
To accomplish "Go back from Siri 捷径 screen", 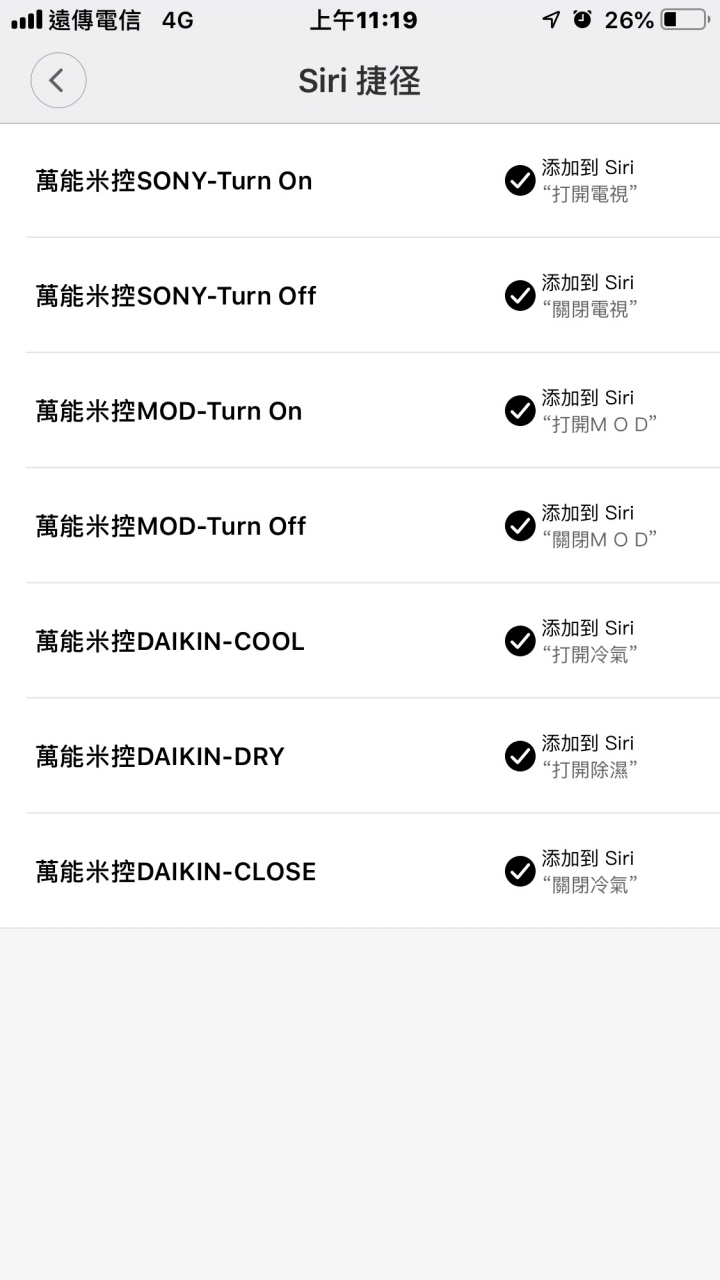I will [x=58, y=81].
